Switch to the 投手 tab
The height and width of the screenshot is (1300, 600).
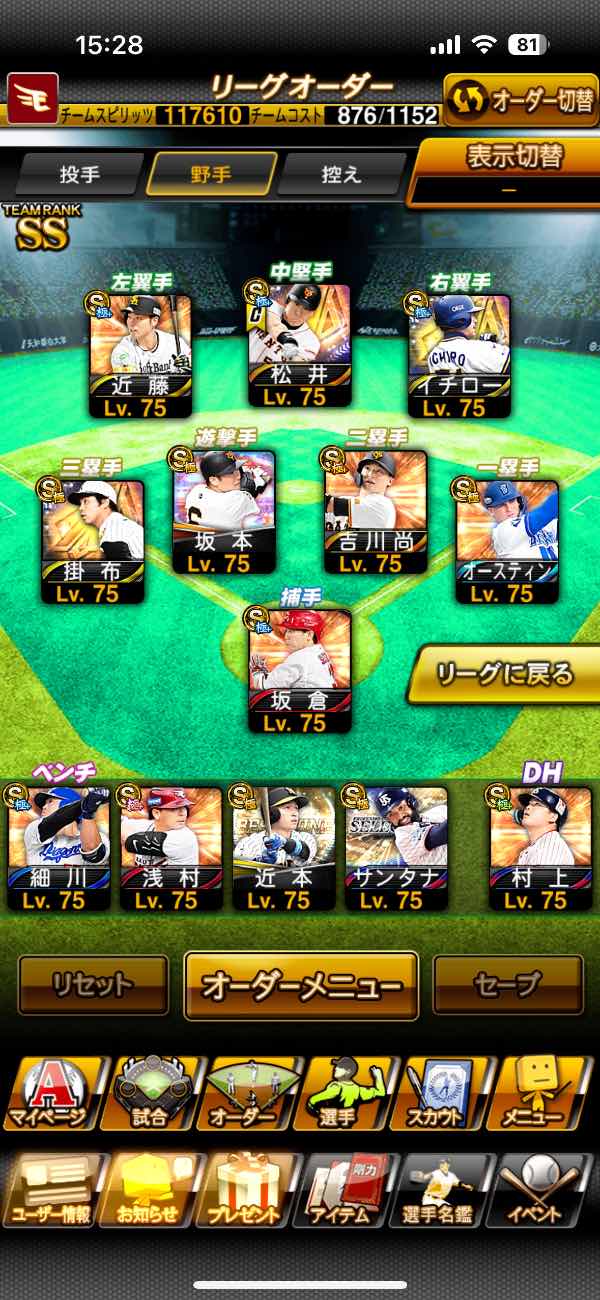pos(80,174)
